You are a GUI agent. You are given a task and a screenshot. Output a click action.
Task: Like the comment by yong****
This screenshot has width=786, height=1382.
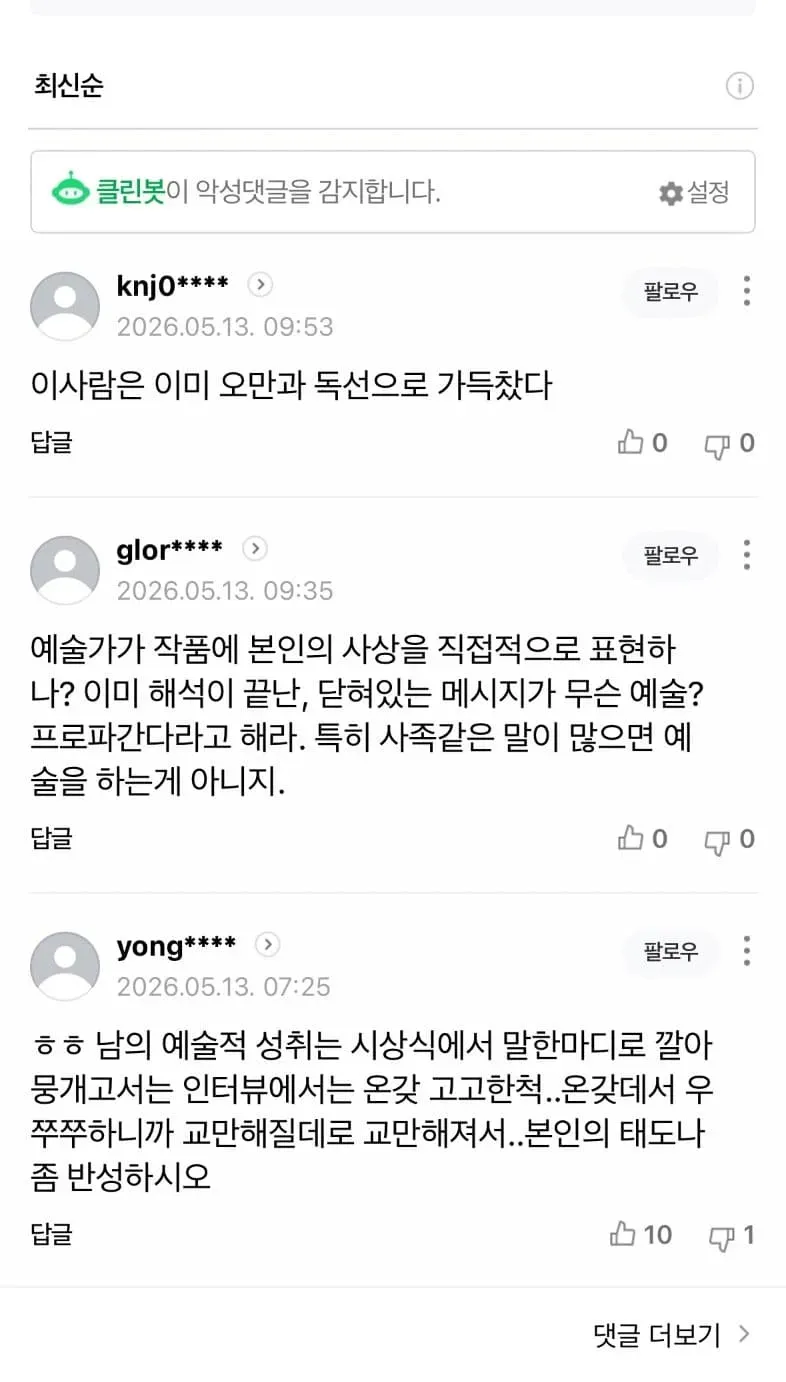point(641,1234)
